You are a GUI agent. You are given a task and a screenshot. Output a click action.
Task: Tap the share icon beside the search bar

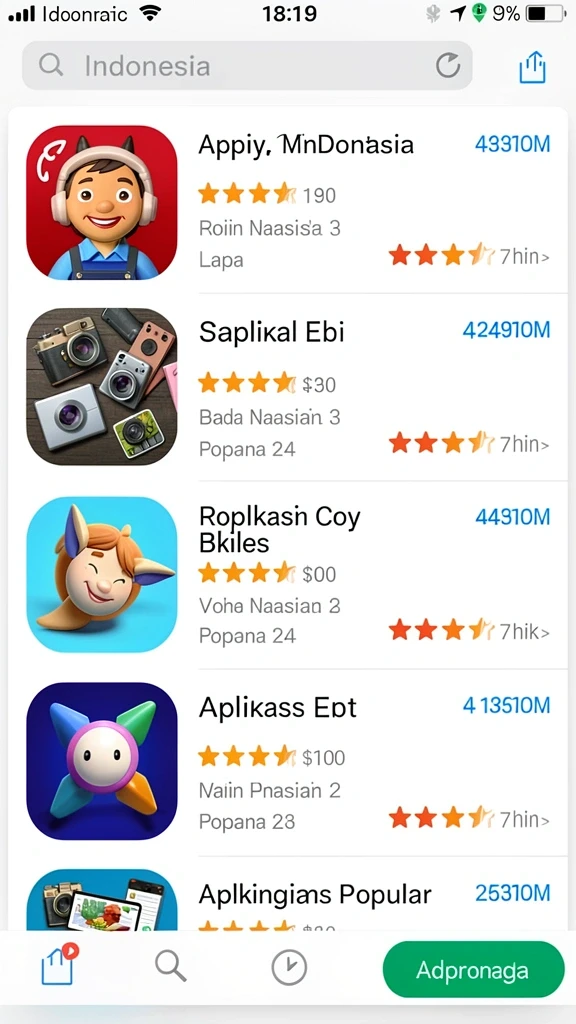click(x=532, y=67)
